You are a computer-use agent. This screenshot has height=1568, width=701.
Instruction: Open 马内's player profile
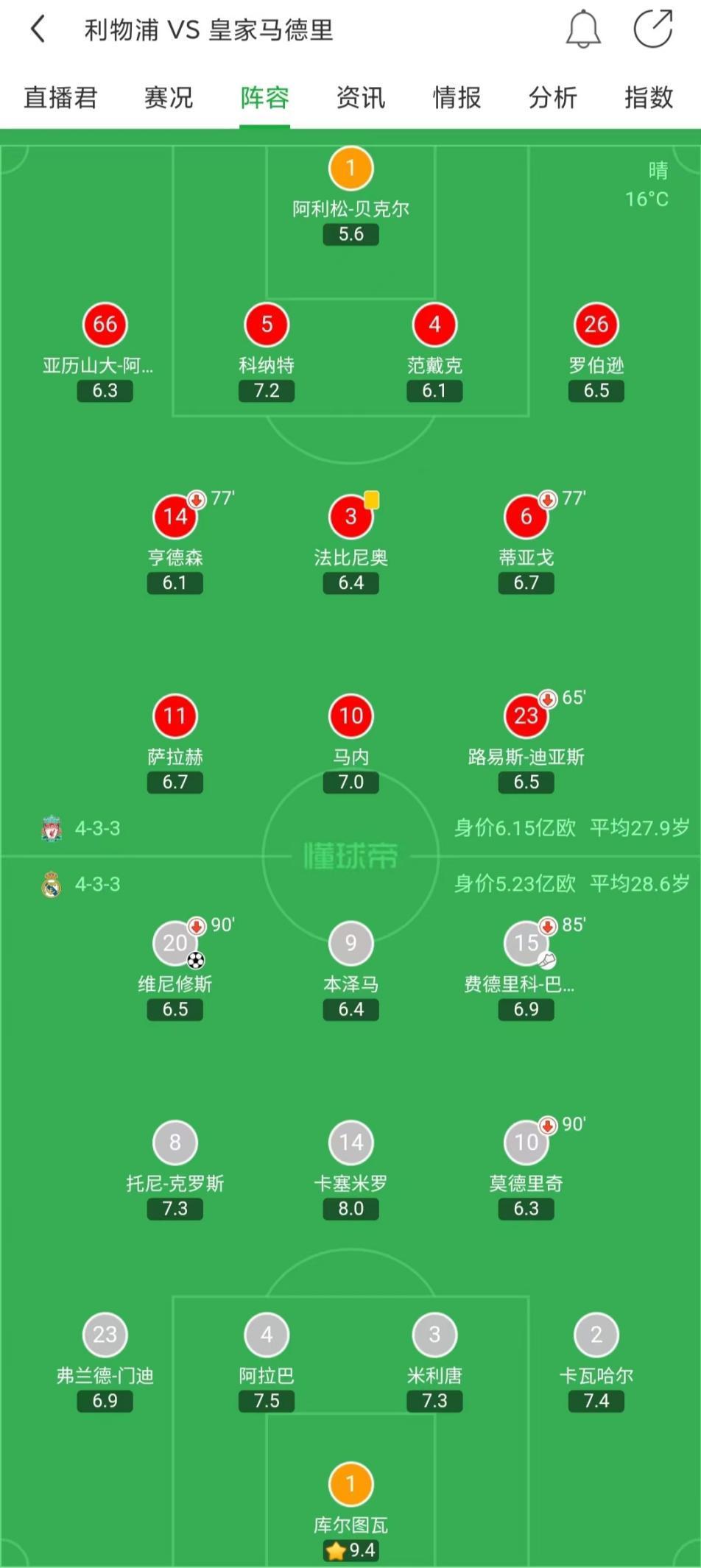pyautogui.click(x=350, y=716)
